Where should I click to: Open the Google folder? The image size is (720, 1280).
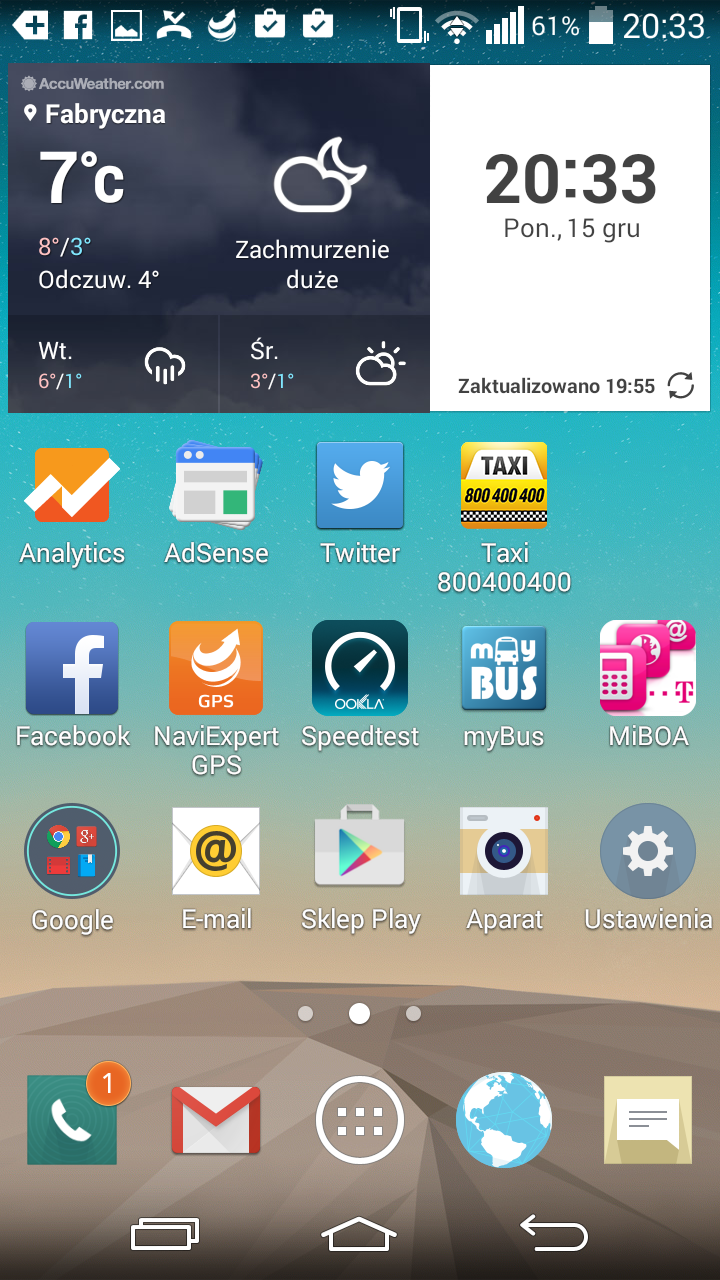[72, 851]
